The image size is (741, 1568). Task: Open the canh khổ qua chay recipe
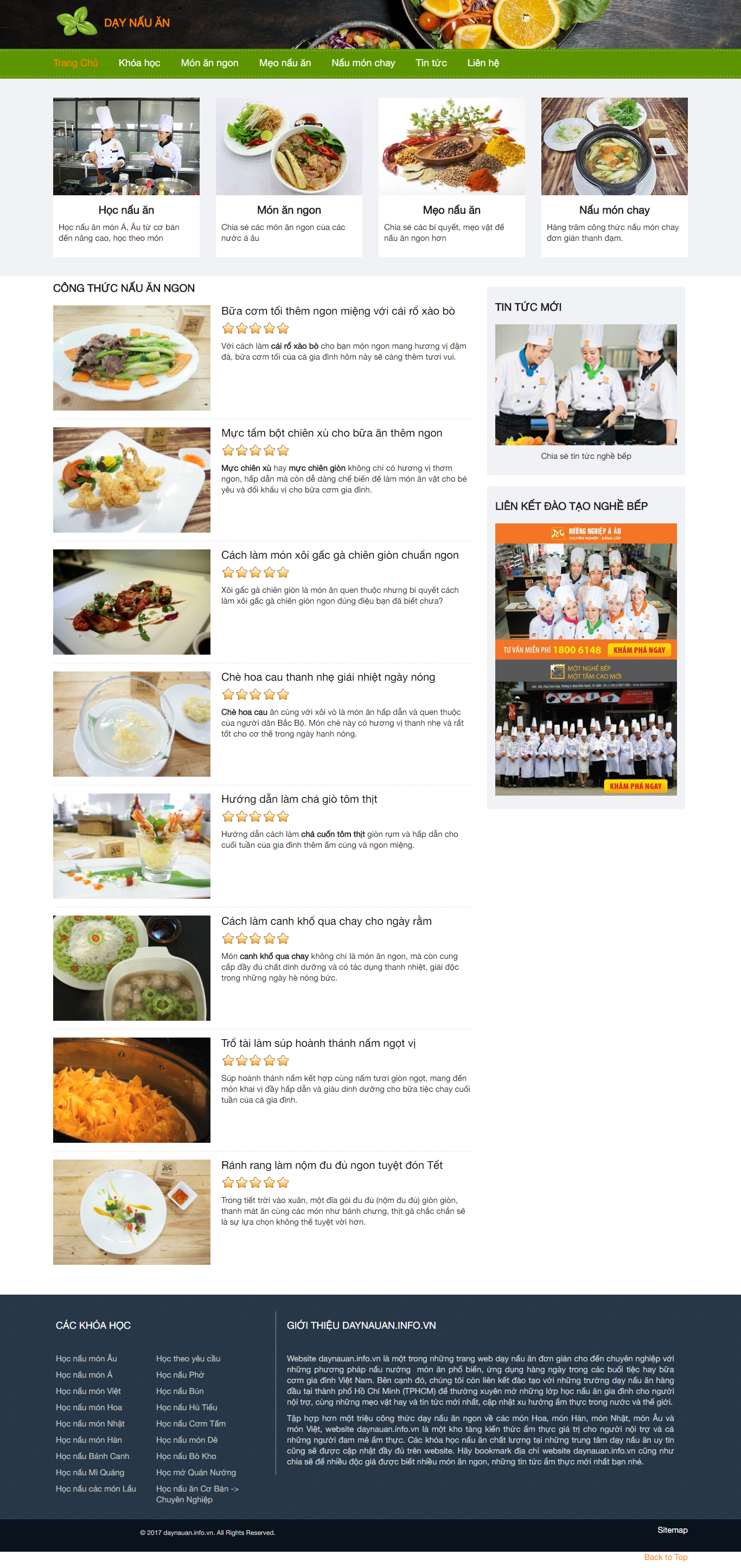[326, 920]
